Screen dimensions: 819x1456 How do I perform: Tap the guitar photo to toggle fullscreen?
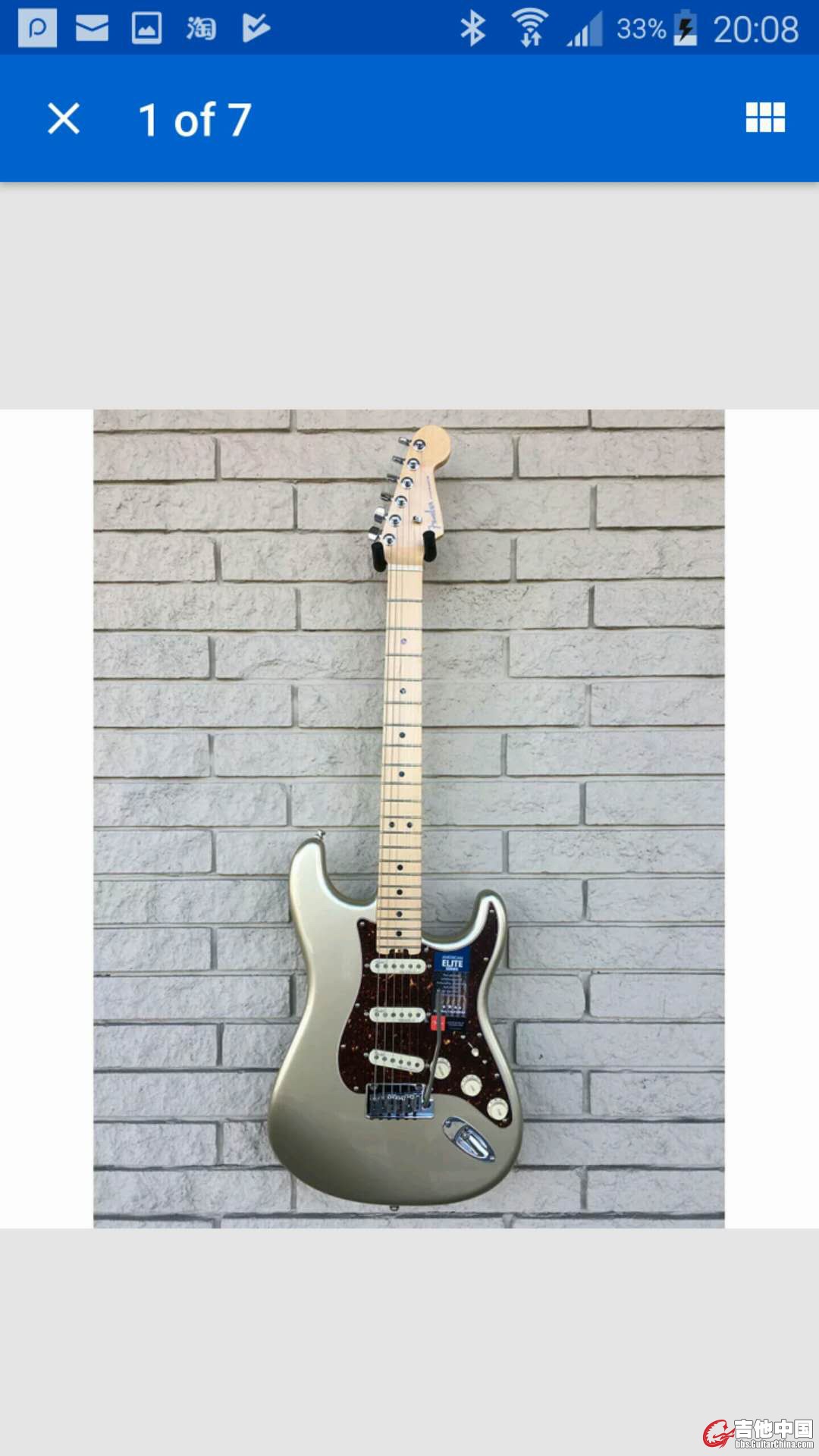(409, 819)
